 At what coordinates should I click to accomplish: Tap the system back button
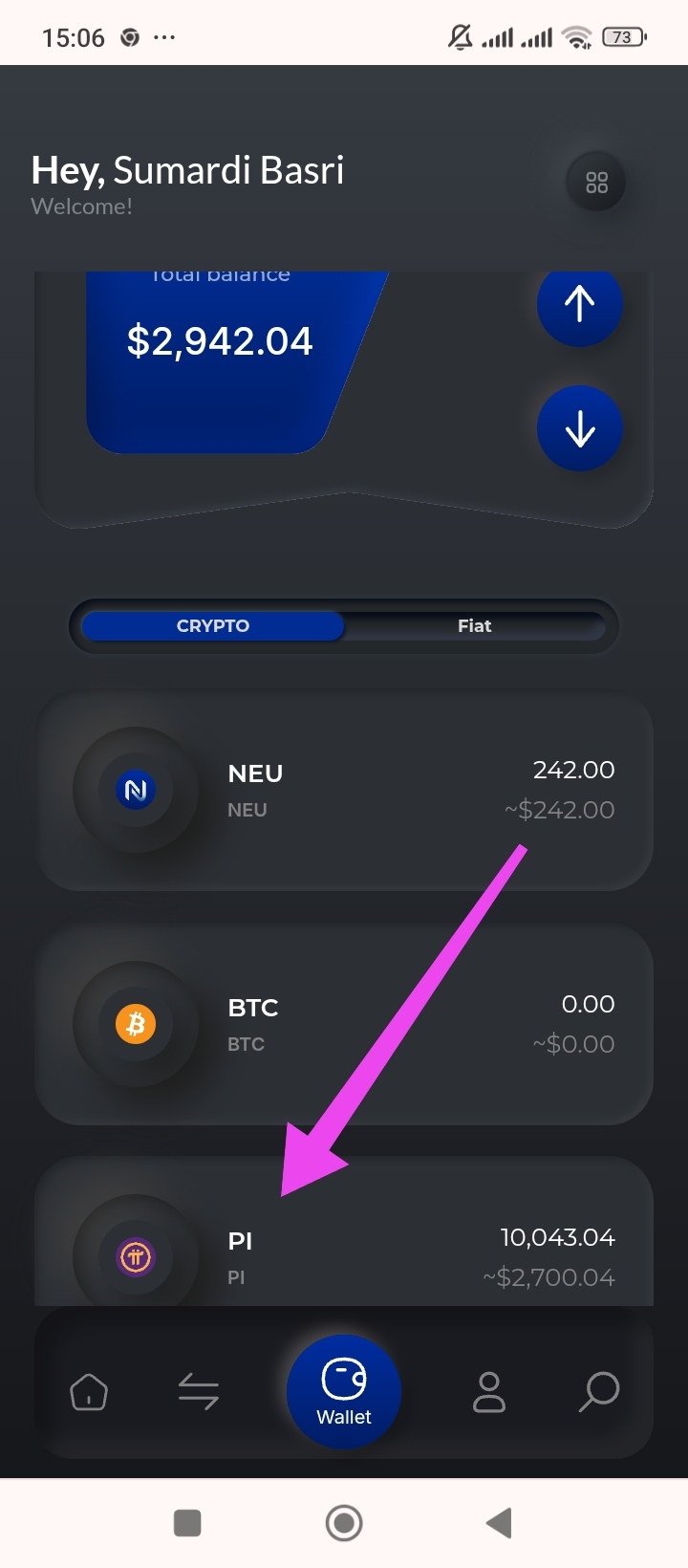(499, 1523)
